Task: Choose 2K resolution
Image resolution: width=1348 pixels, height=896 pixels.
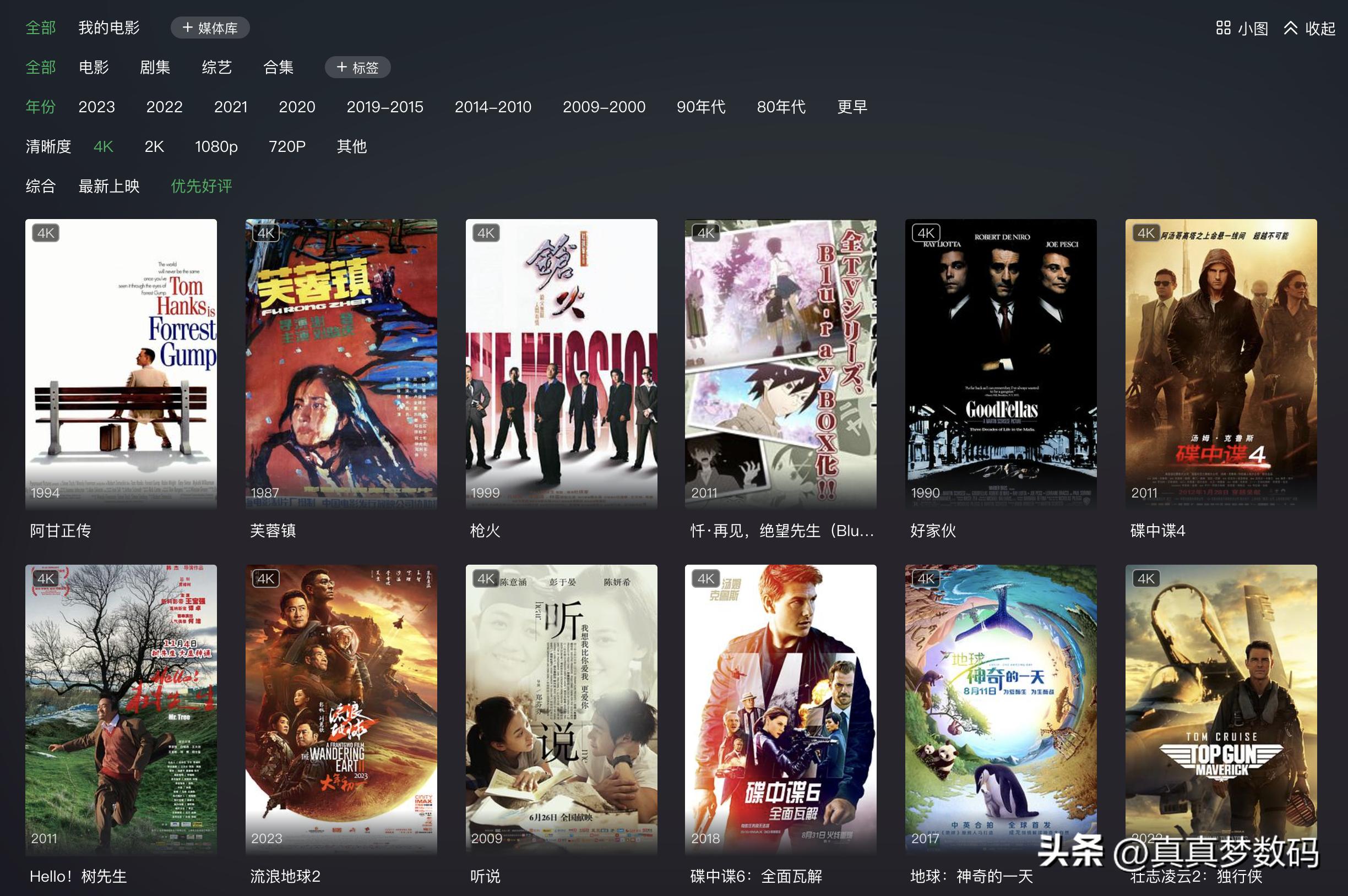Action: [154, 147]
